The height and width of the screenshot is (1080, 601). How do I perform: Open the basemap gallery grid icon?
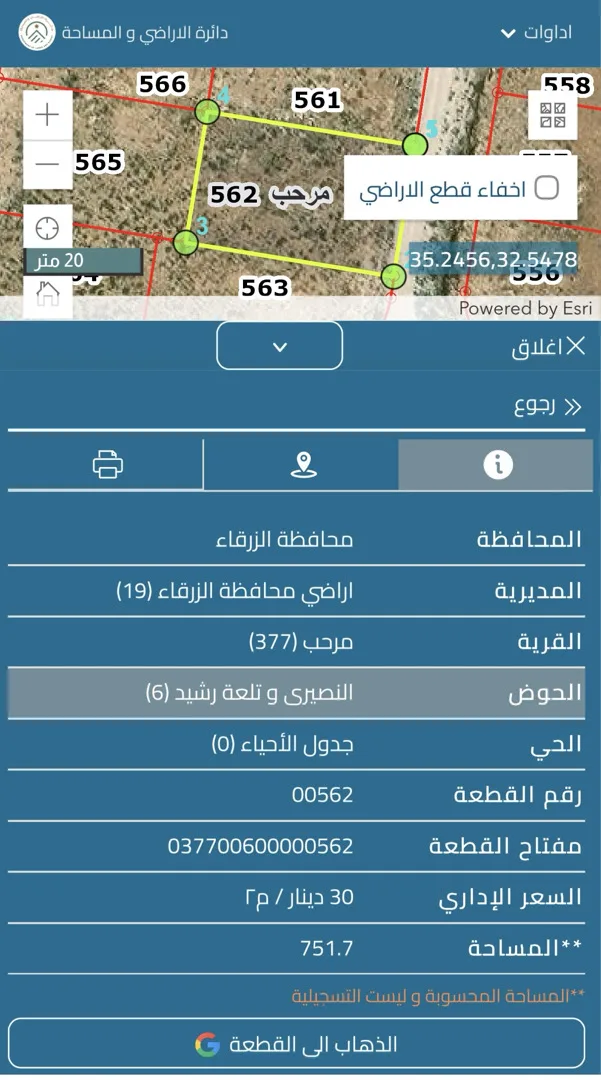click(x=553, y=114)
